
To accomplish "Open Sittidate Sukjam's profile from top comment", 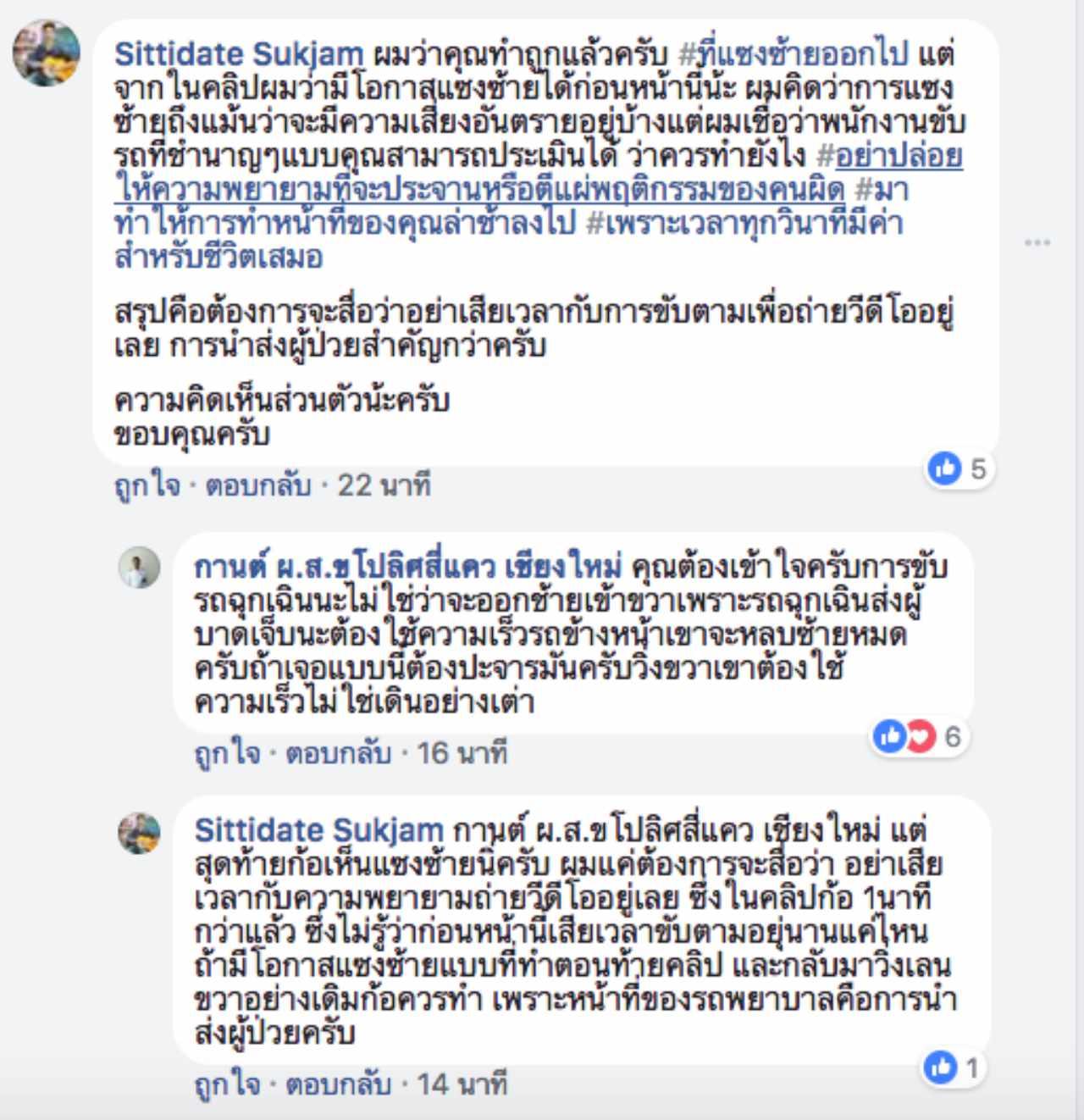I will tap(238, 54).
